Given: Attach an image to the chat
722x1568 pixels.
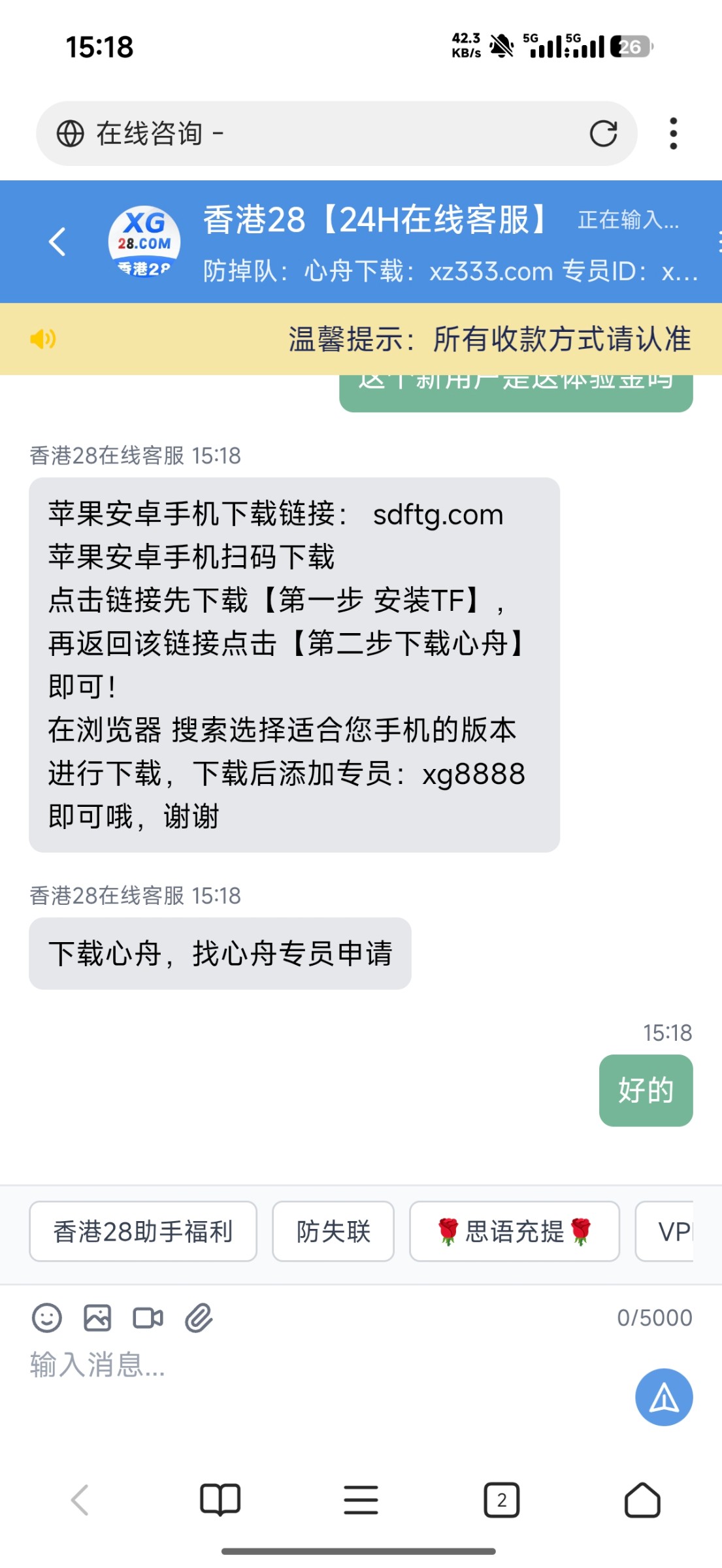Looking at the screenshot, I should point(97,1318).
